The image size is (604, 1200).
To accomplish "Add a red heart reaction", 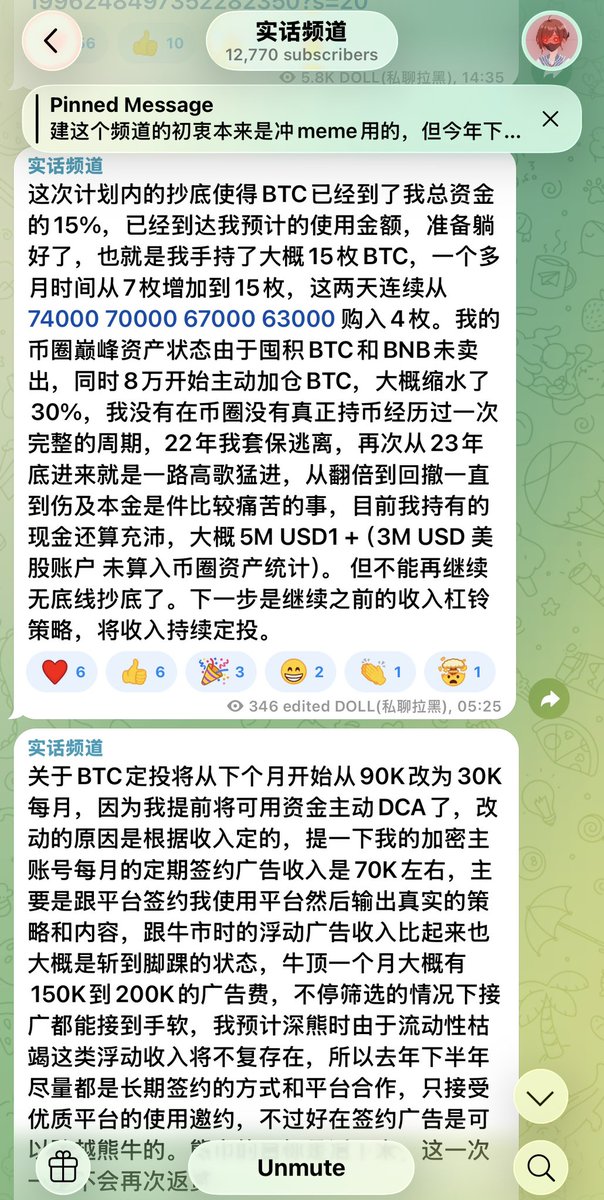I will click(x=62, y=672).
